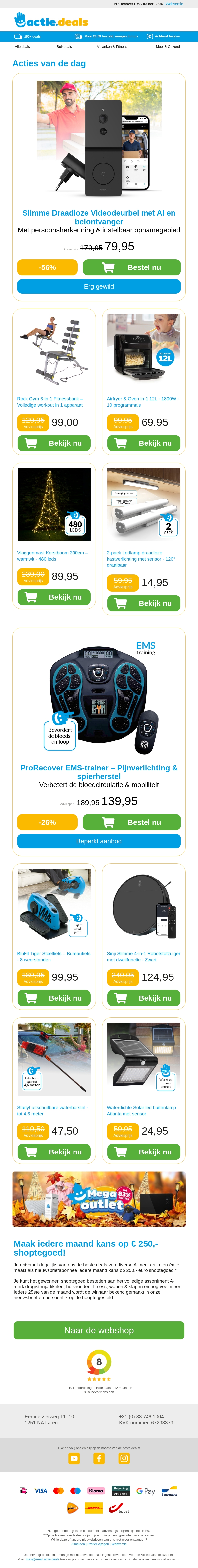Browse Afslanken & Fitness deals

point(112,46)
